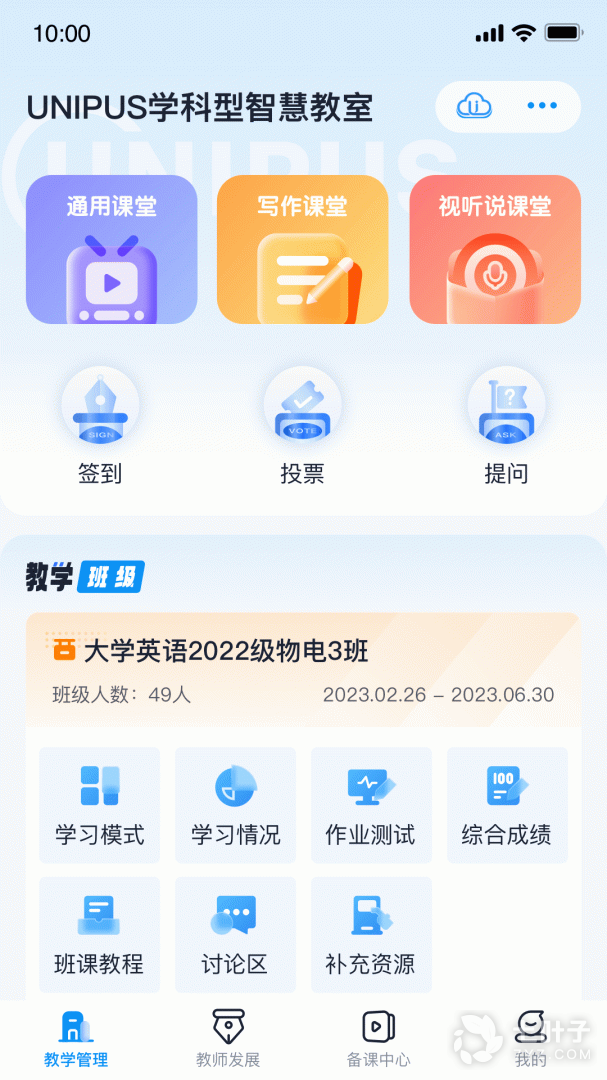Screen dimensions: 607x1080
Task: Open the cloud icon in the header
Action: pos(474,106)
